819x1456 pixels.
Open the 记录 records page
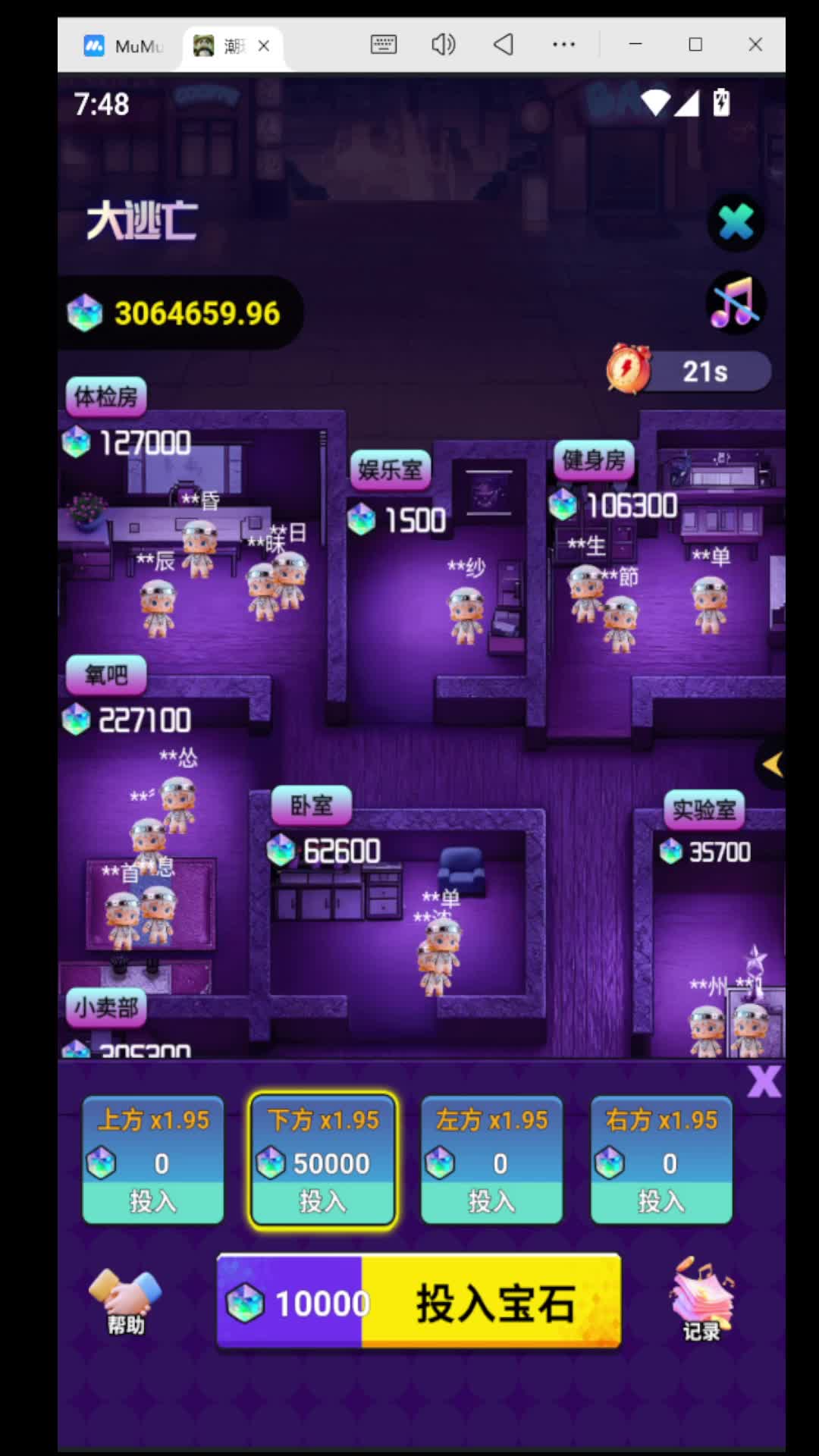coord(701,1302)
